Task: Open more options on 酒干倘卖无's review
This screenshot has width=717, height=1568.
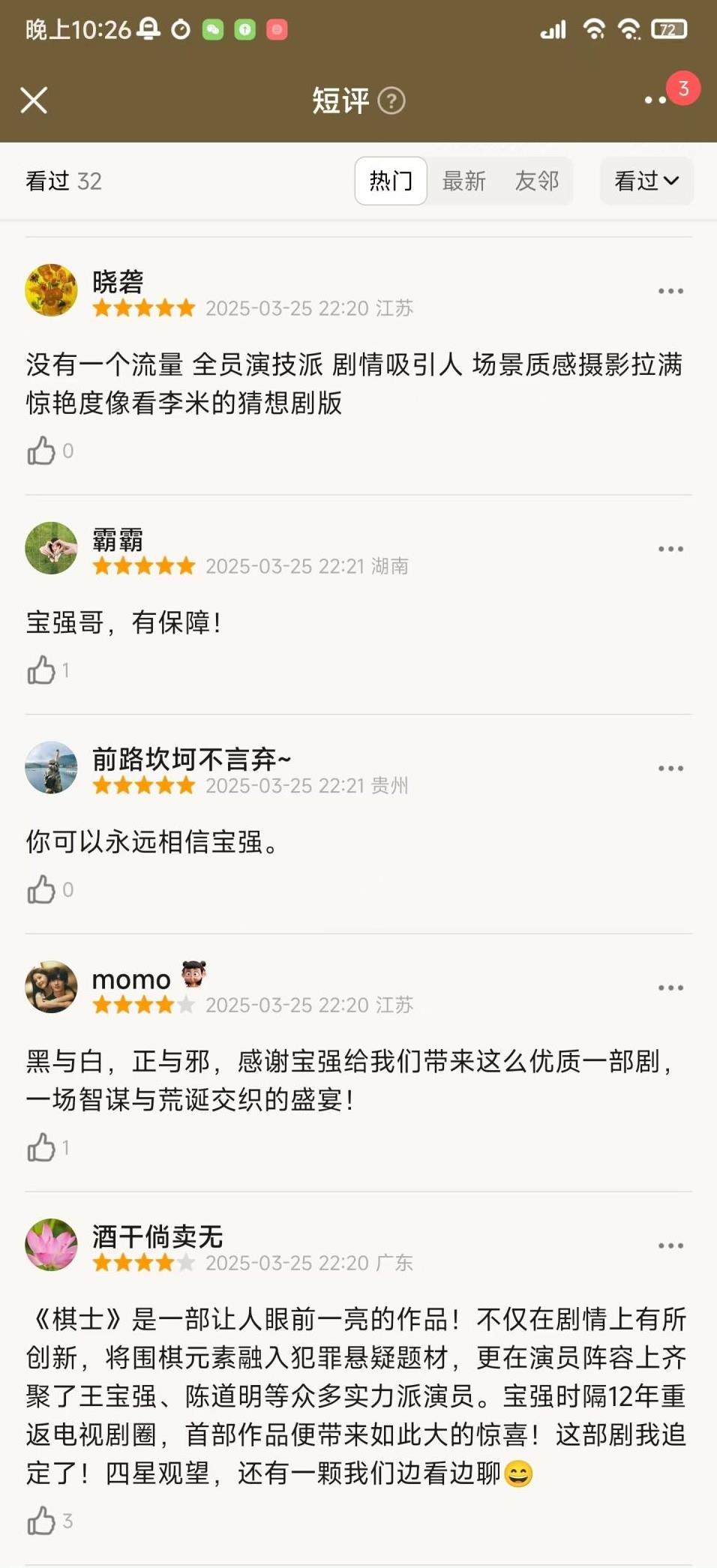Action: pyautogui.click(x=670, y=1246)
